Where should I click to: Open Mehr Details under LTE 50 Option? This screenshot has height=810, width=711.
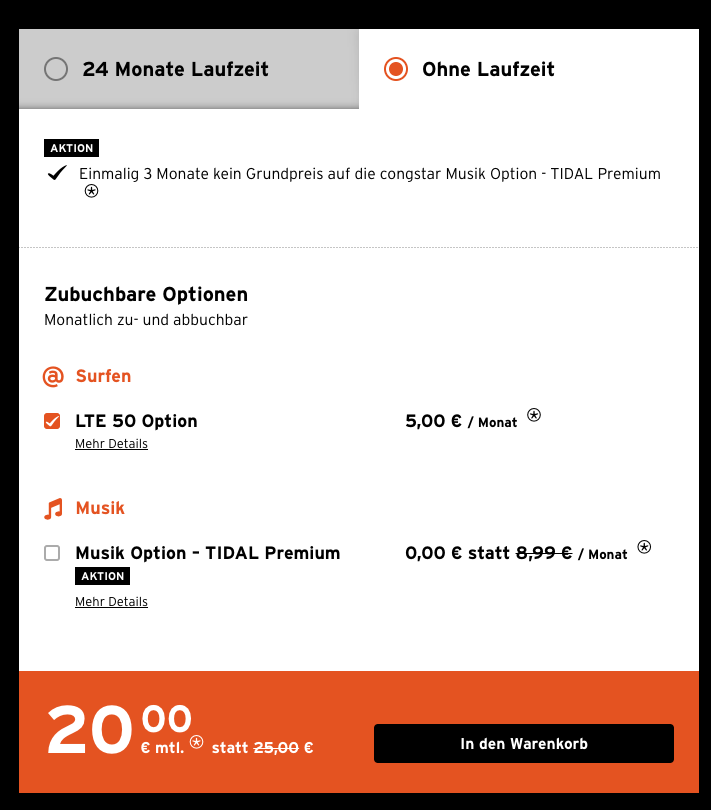(x=111, y=444)
